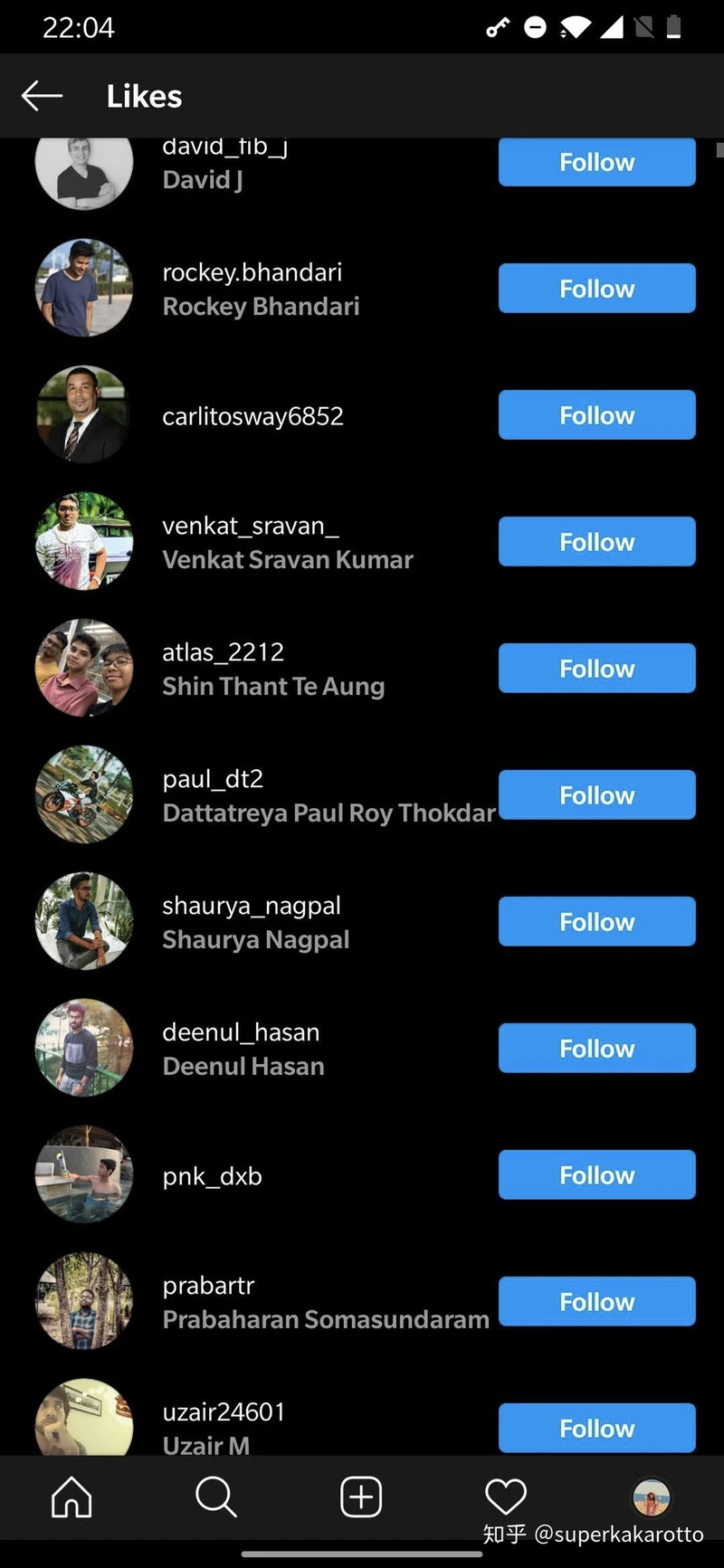Switch to the Search tab
This screenshot has width=724, height=1568.
pos(216,1497)
